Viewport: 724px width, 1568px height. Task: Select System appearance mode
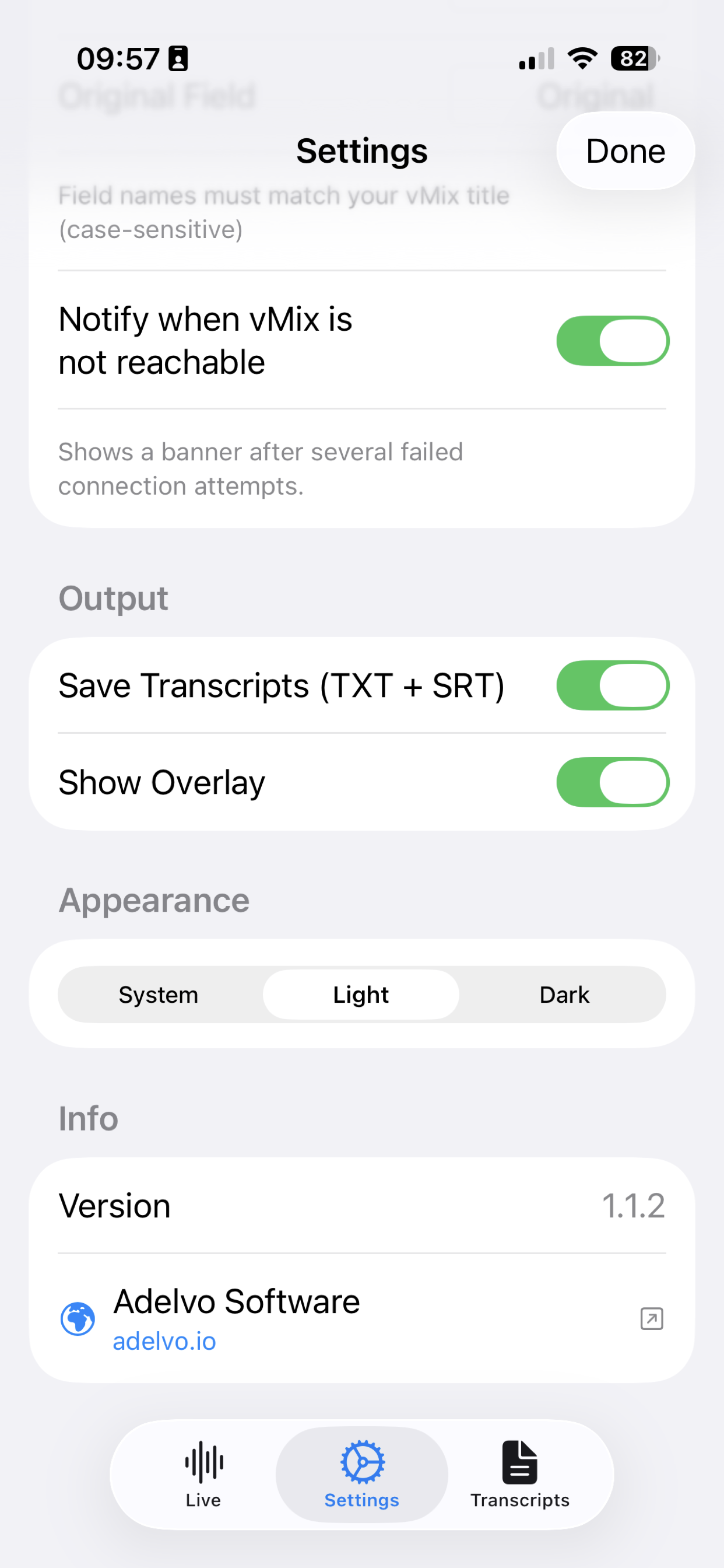pyautogui.click(x=158, y=994)
